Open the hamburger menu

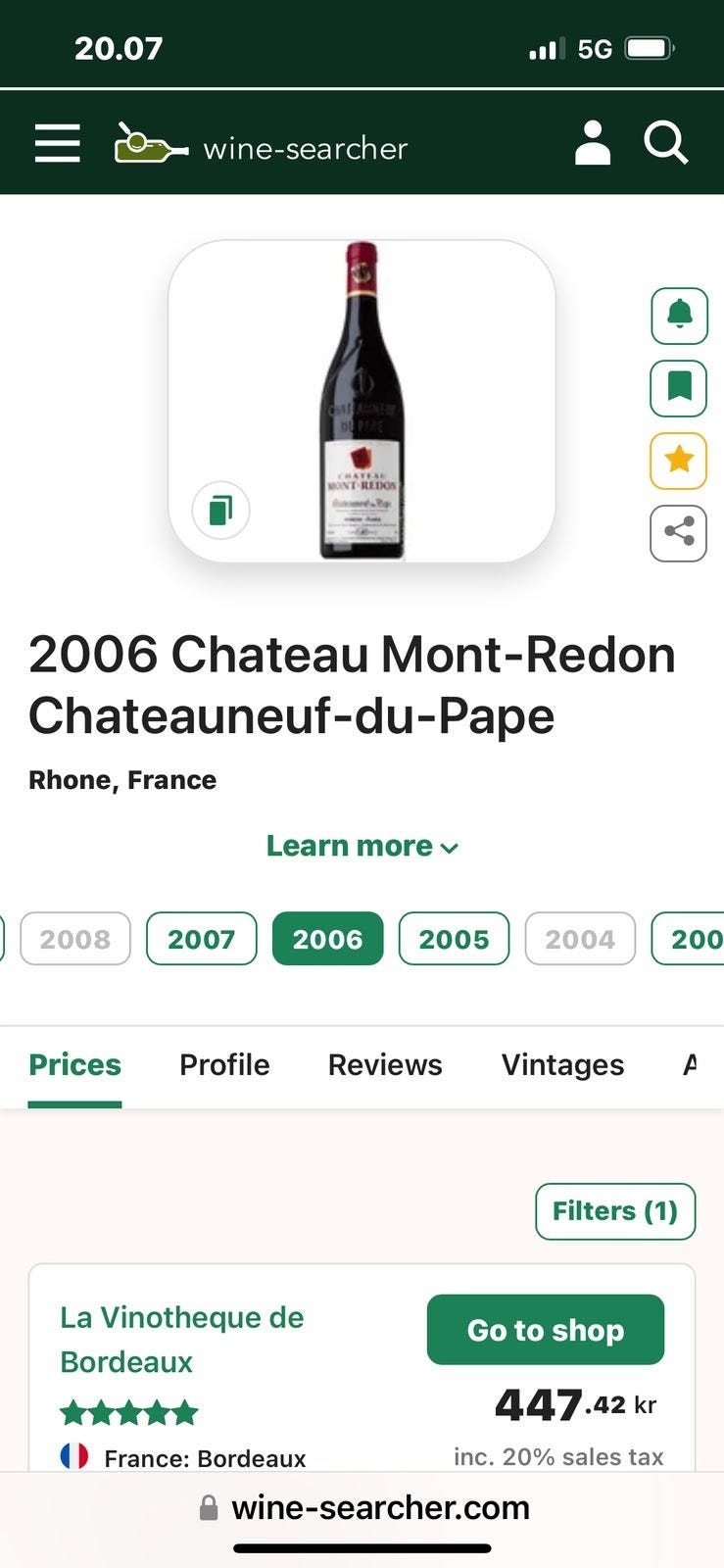[58, 143]
